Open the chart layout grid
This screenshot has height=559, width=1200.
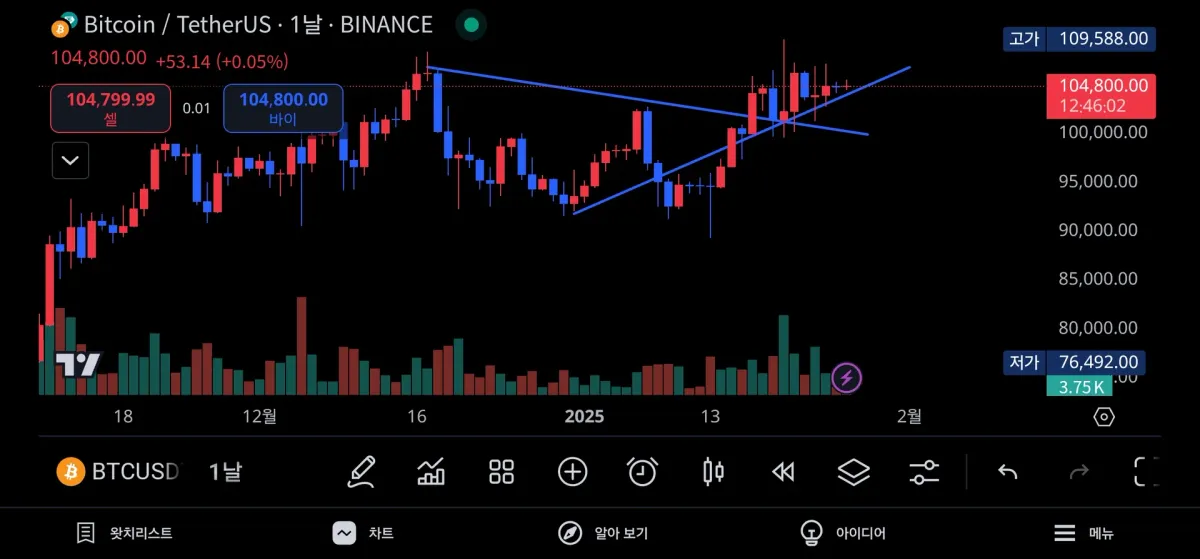(501, 471)
